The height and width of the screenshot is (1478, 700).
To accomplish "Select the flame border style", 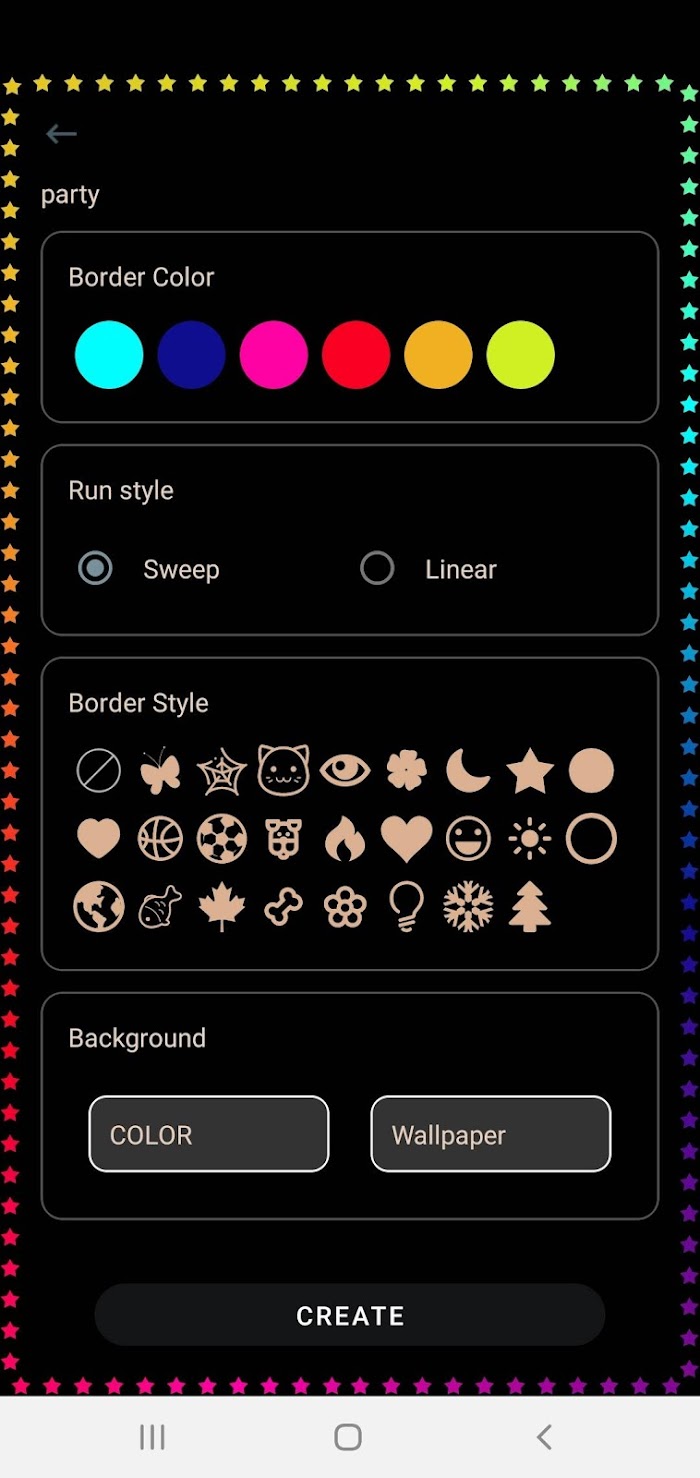I will coord(345,839).
